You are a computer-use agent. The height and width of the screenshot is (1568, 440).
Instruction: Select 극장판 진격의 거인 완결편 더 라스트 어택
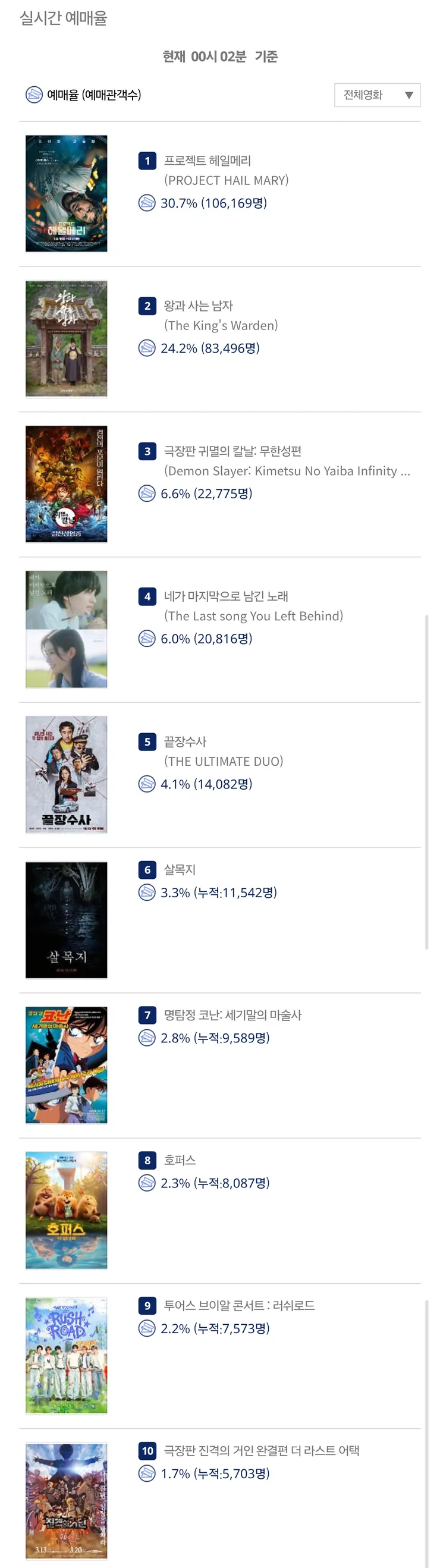click(261, 1450)
